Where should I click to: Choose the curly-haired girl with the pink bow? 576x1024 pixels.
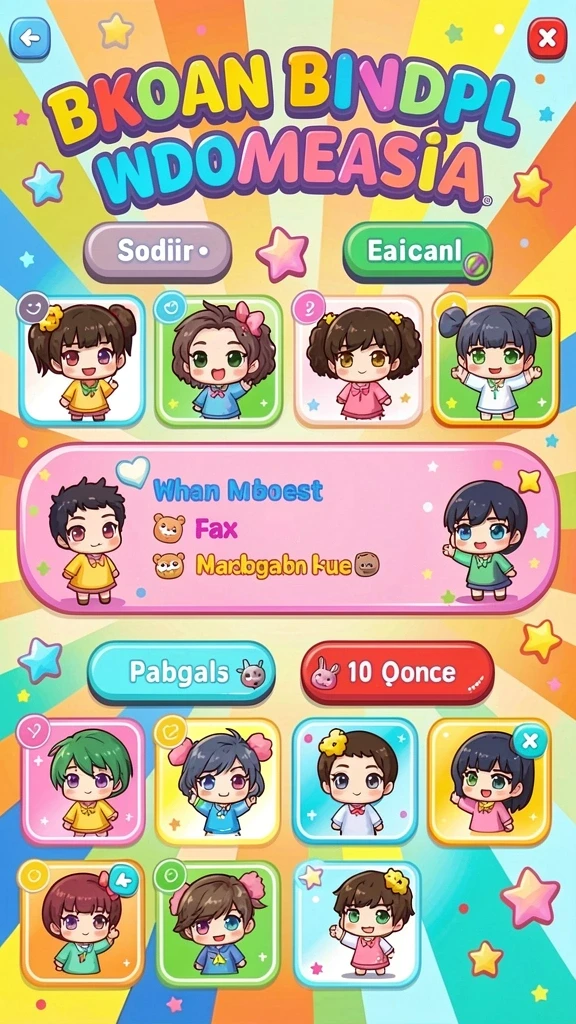pyautogui.click(x=219, y=360)
